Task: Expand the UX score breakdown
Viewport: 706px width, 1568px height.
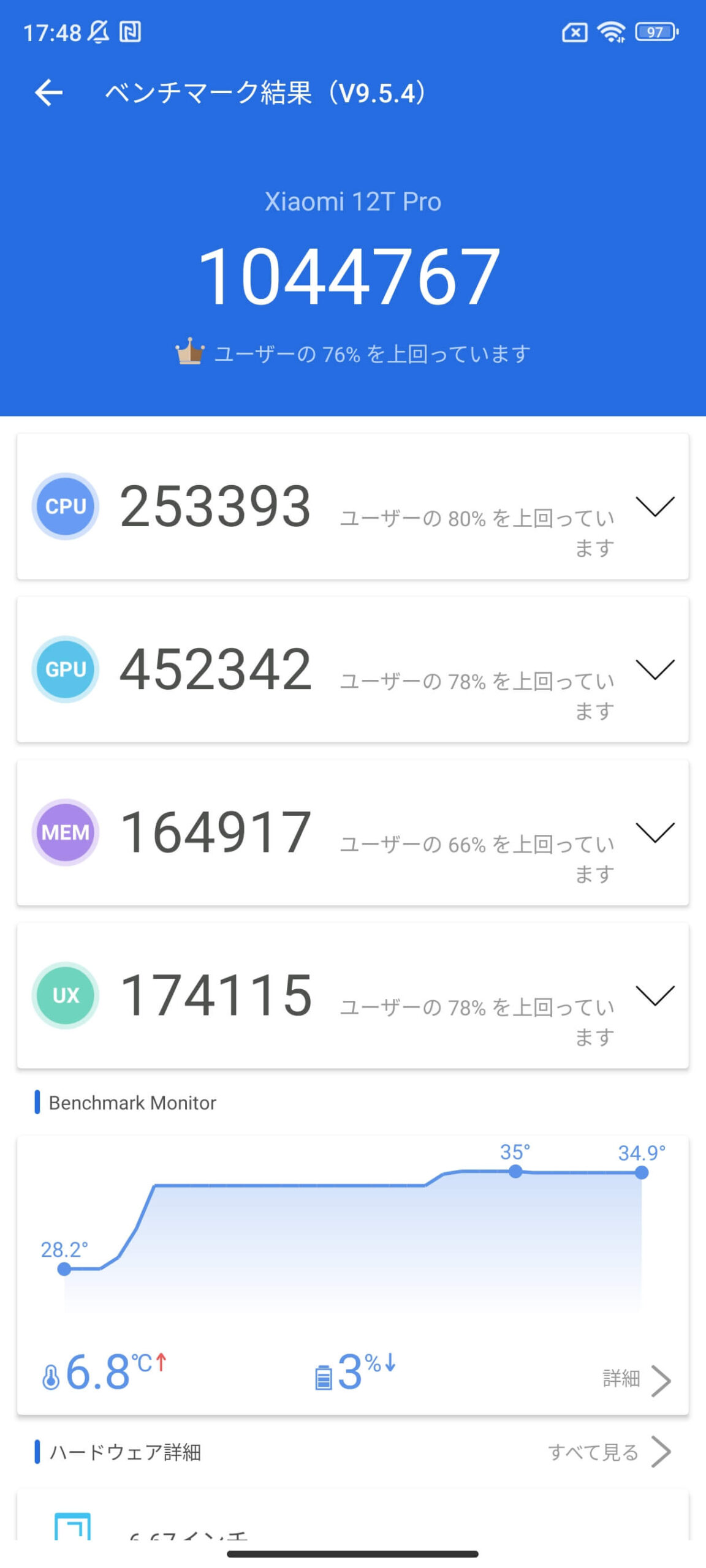Action: (655, 995)
